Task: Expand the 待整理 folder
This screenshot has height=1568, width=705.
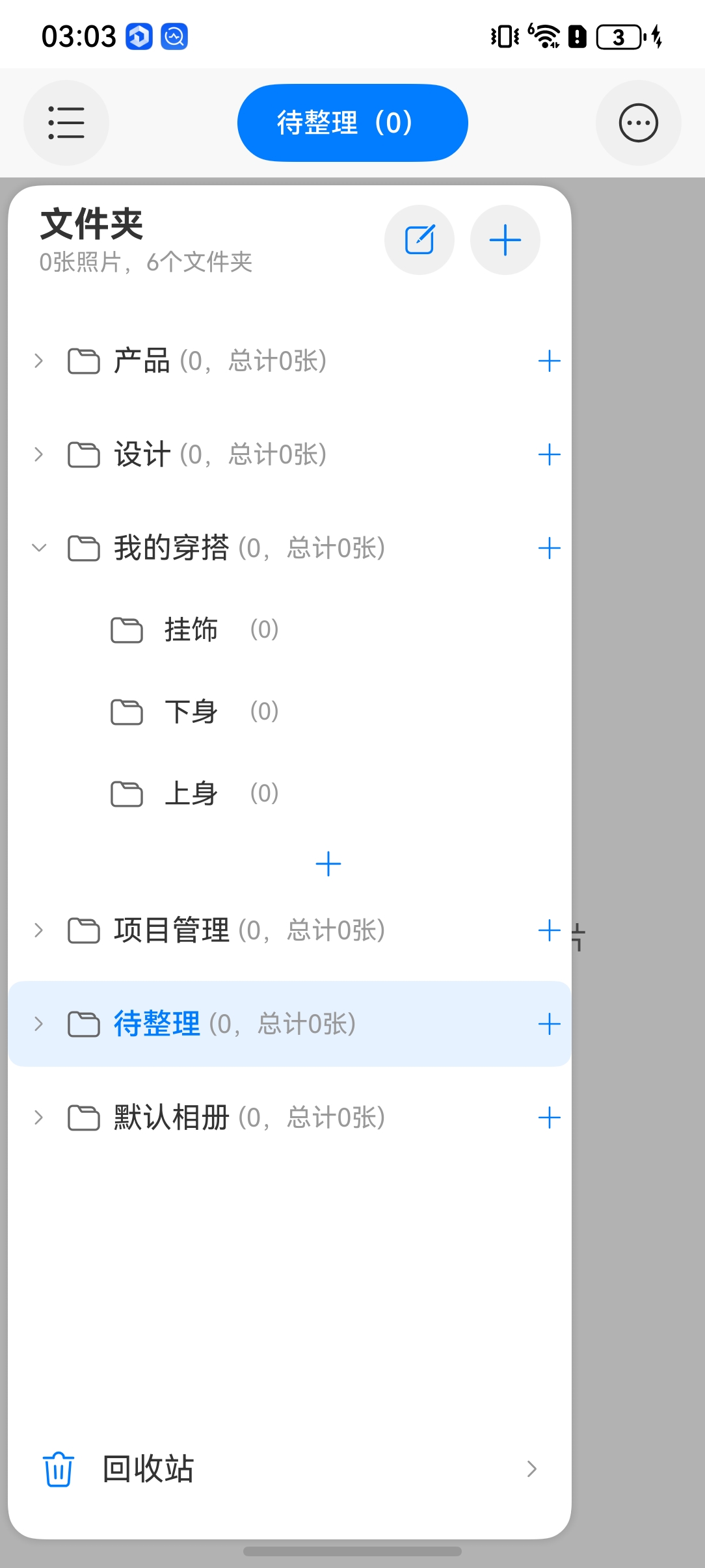Action: [38, 1024]
